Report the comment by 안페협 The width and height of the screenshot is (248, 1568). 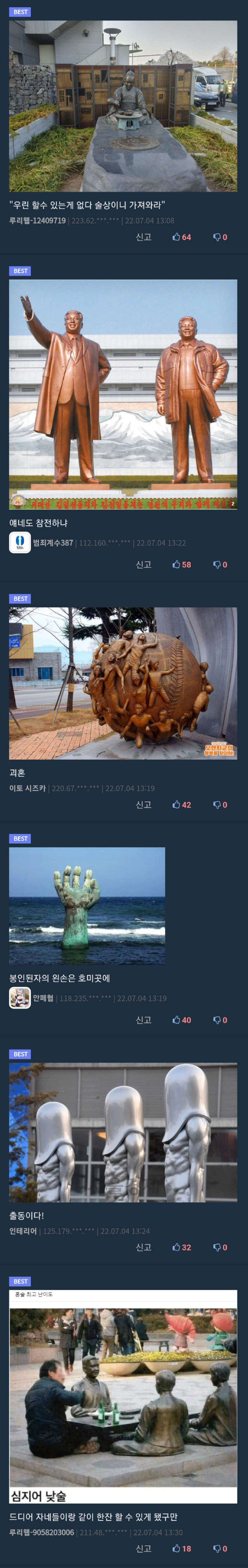click(x=144, y=1020)
